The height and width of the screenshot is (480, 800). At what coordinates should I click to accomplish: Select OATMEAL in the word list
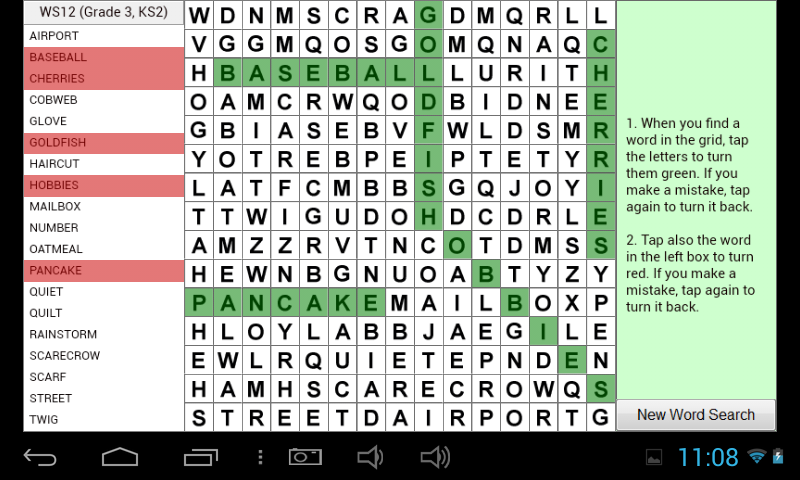click(x=104, y=249)
